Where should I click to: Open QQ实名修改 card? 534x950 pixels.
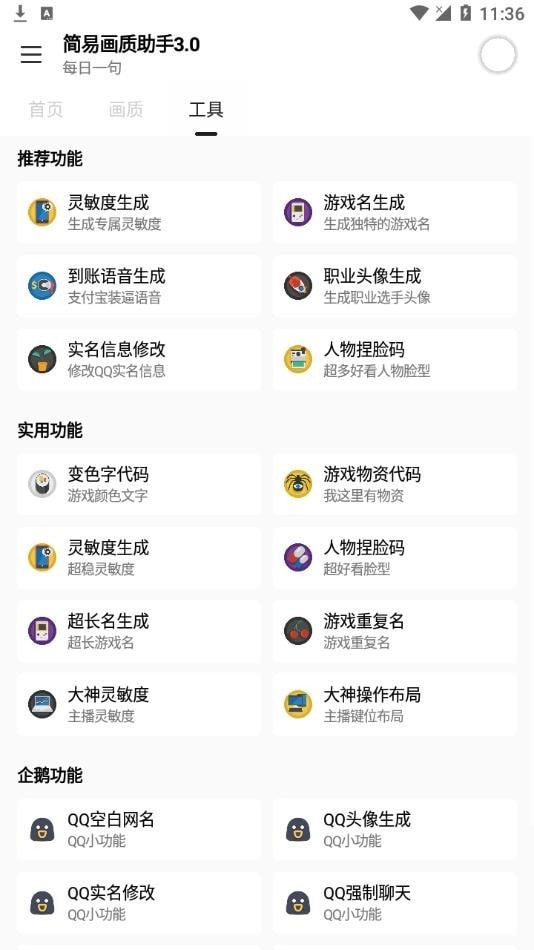(139, 903)
